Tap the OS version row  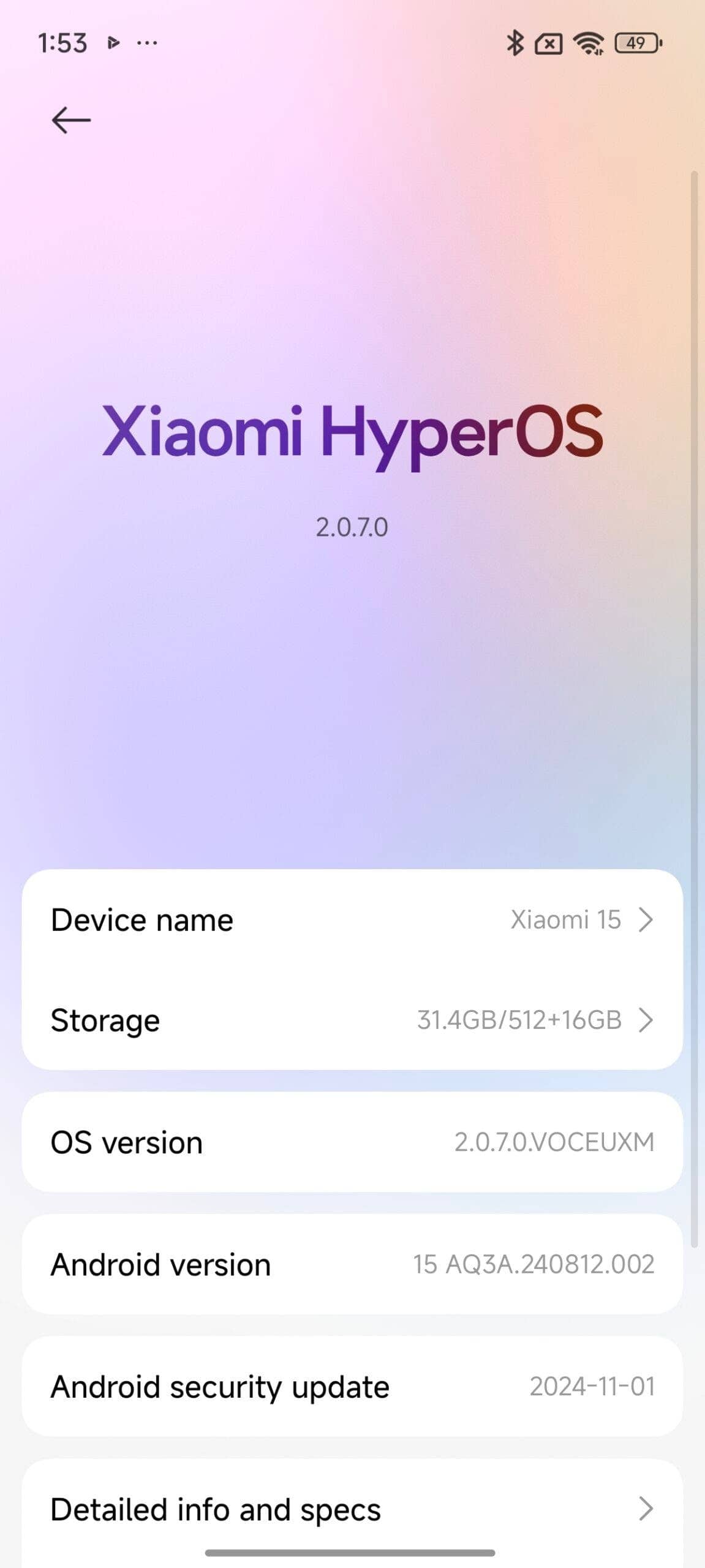point(352,1142)
